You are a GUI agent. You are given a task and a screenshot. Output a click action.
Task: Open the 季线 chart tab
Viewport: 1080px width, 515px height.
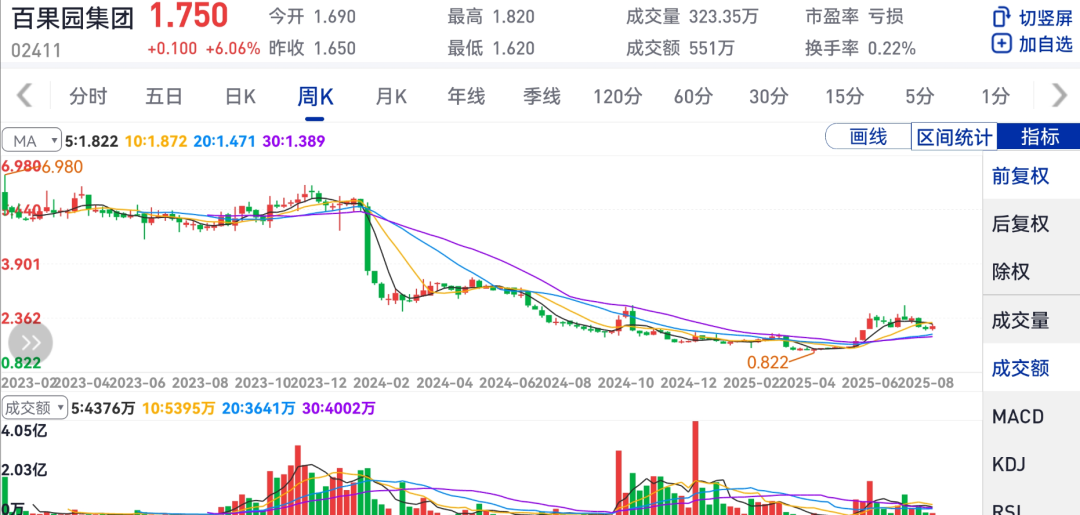coord(542,96)
